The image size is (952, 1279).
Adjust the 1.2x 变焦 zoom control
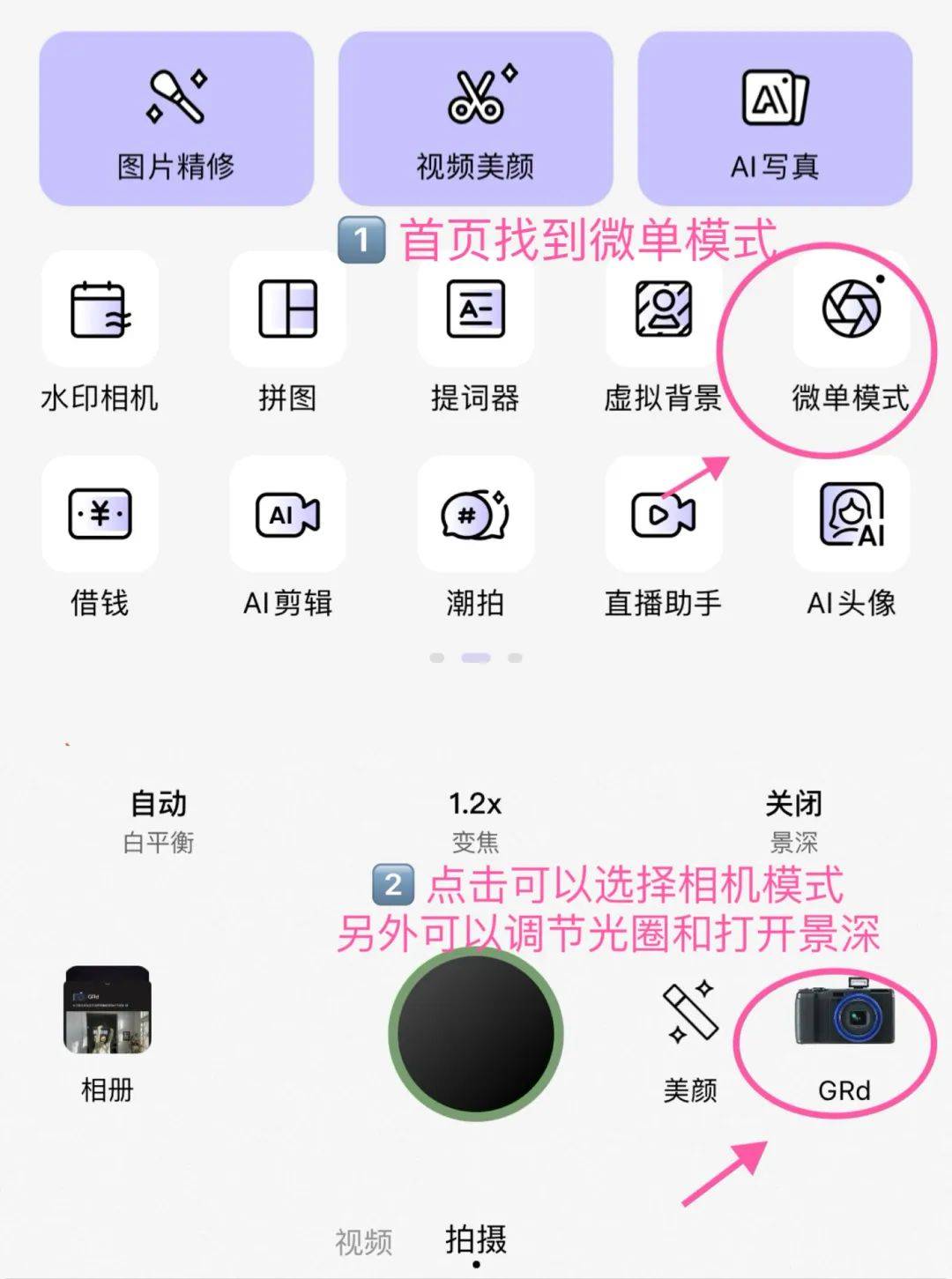(475, 815)
